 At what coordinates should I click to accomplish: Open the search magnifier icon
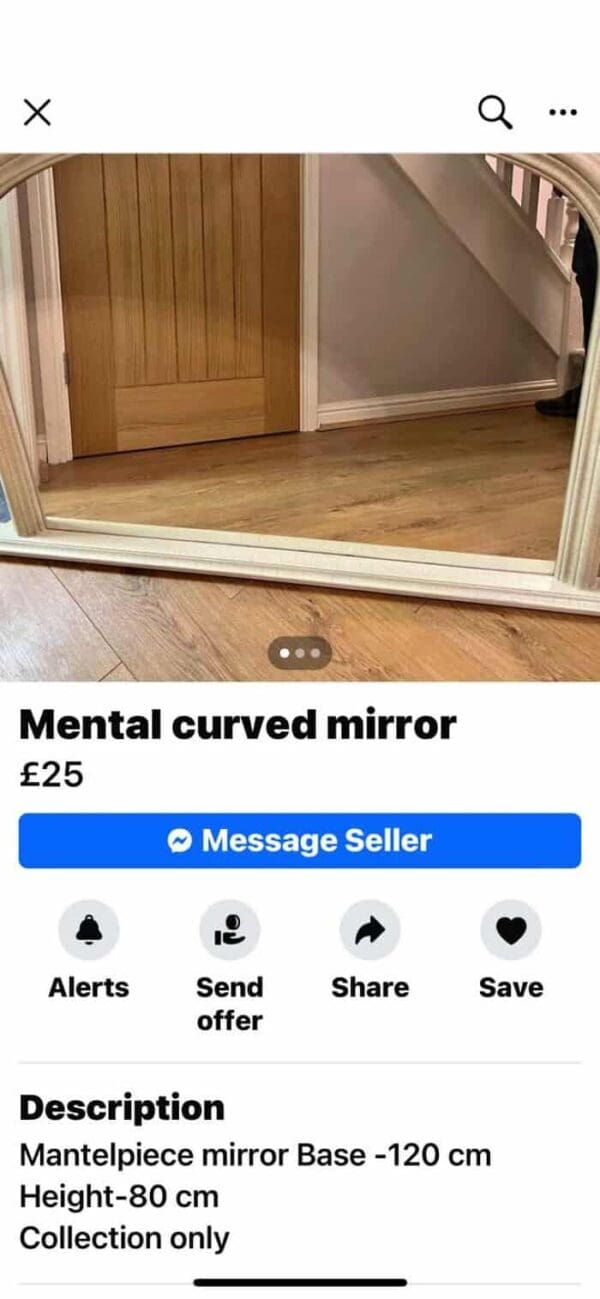494,112
